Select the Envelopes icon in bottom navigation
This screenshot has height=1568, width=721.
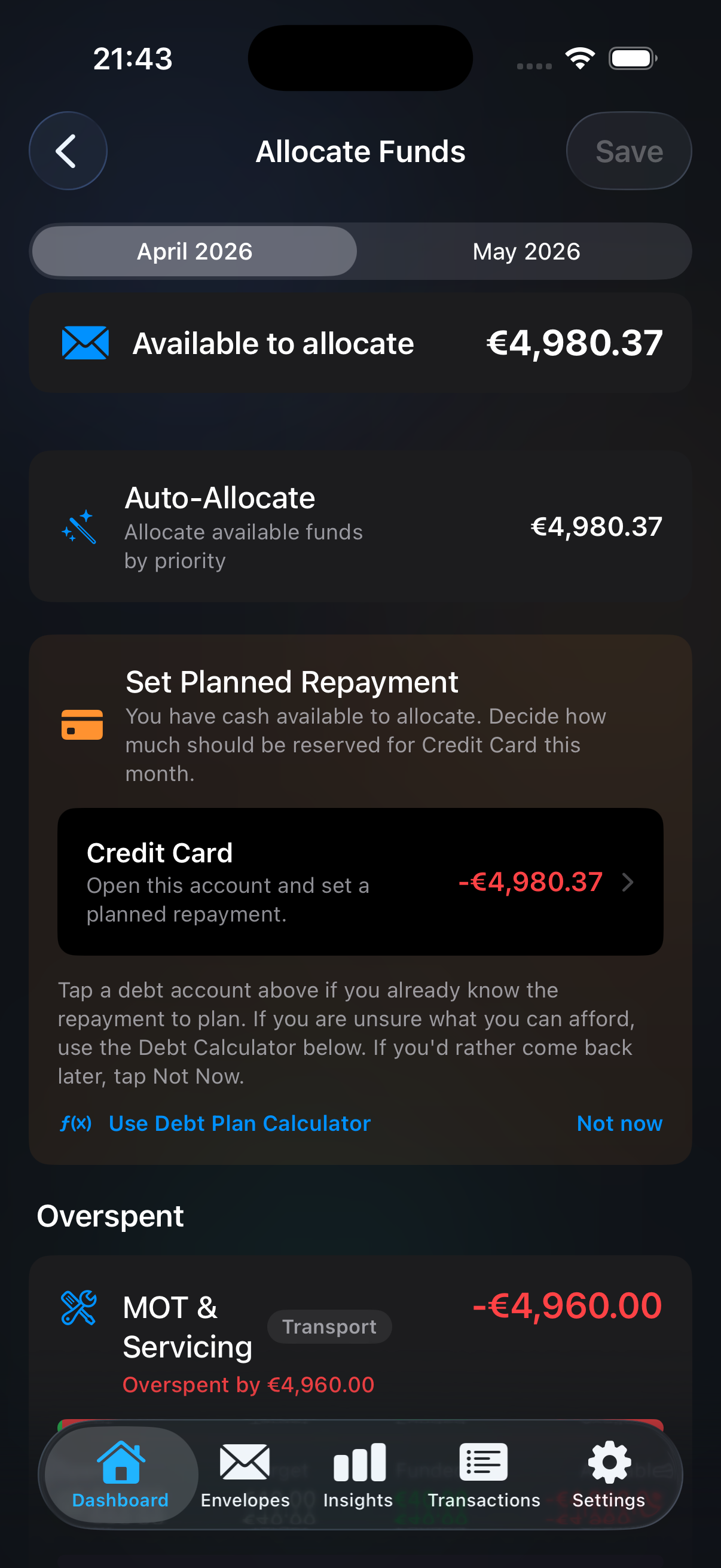[x=245, y=1463]
